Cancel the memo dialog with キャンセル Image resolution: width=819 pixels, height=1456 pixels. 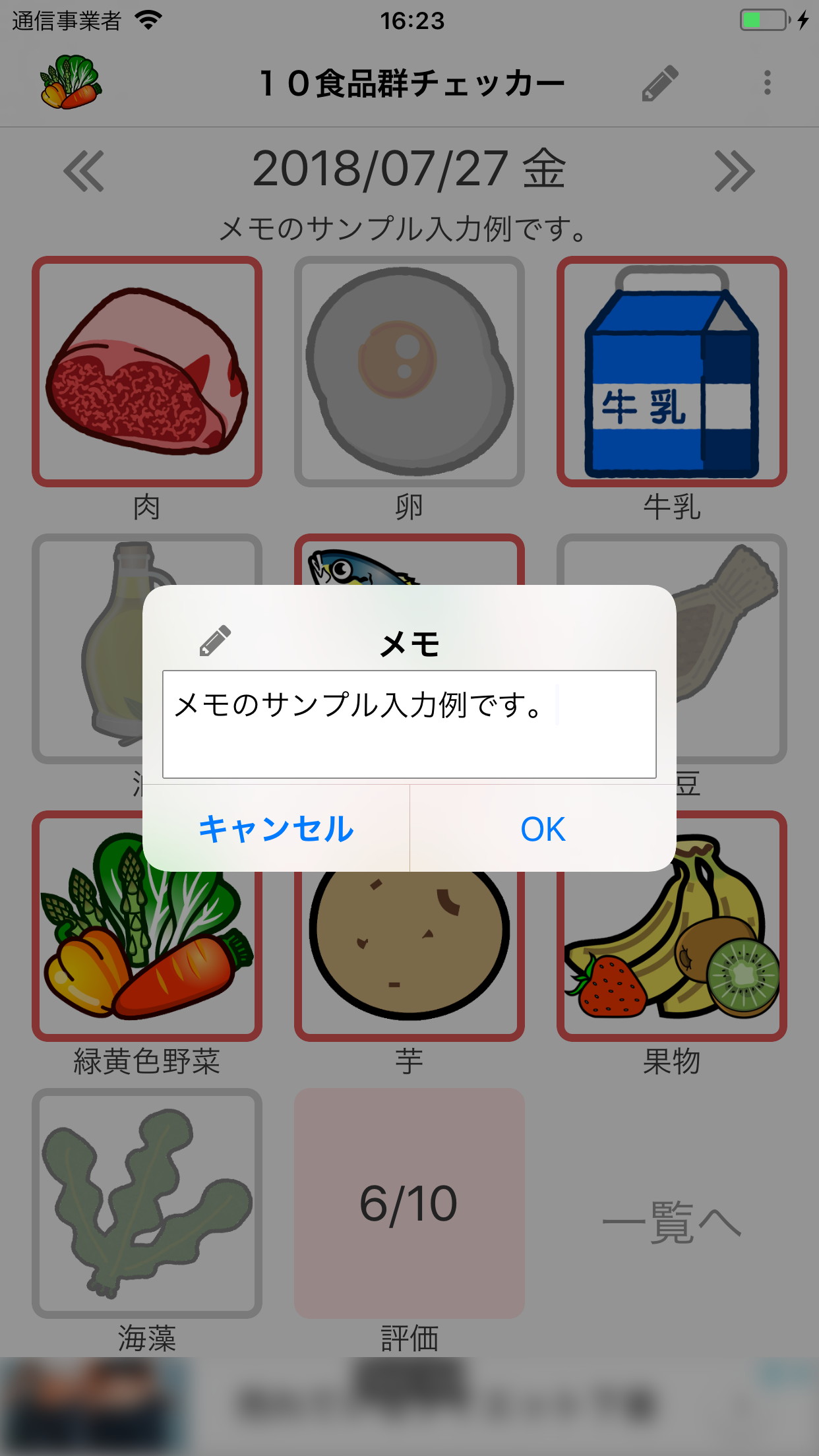tap(276, 829)
